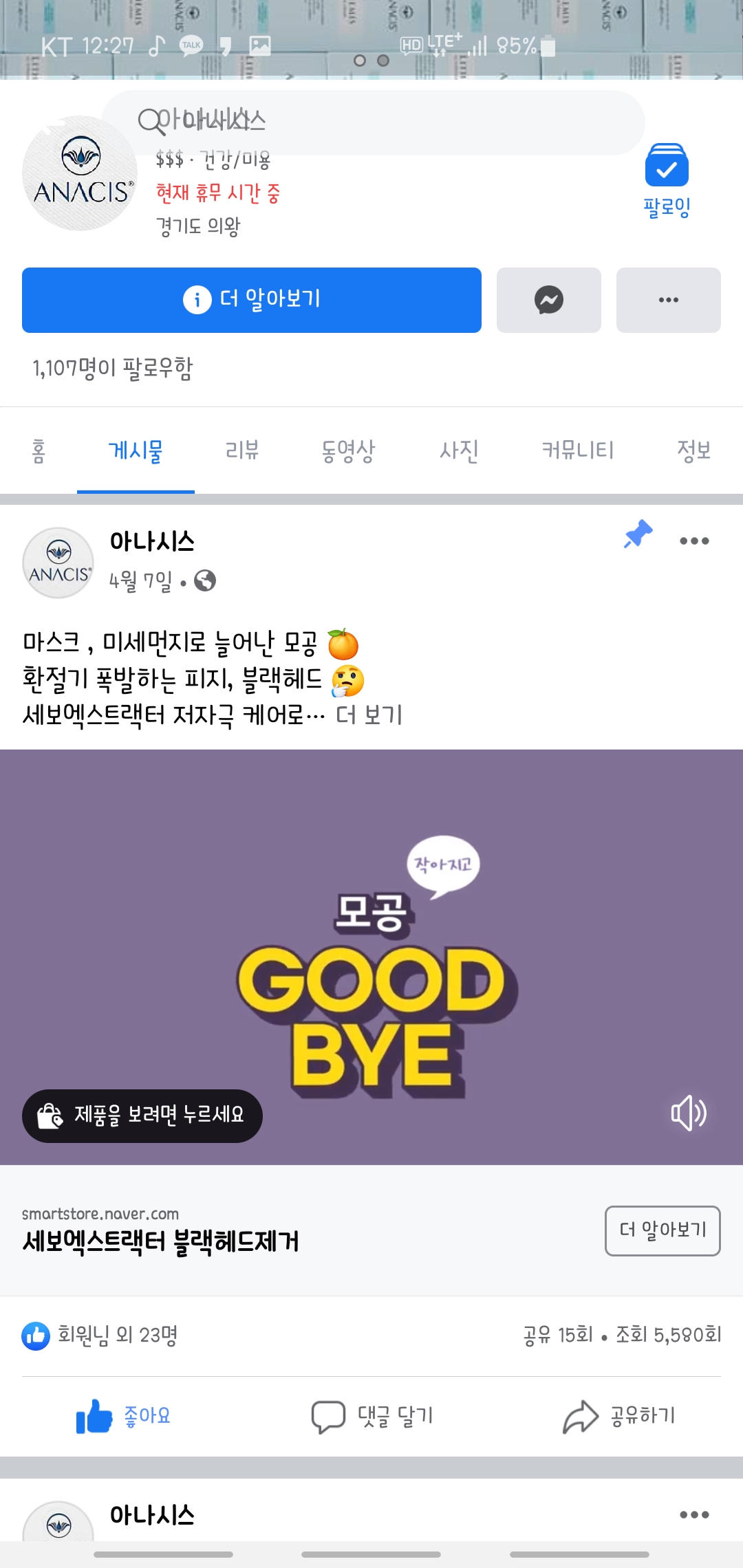
Task: Tap the 좋아요 like button
Action: point(124,1417)
